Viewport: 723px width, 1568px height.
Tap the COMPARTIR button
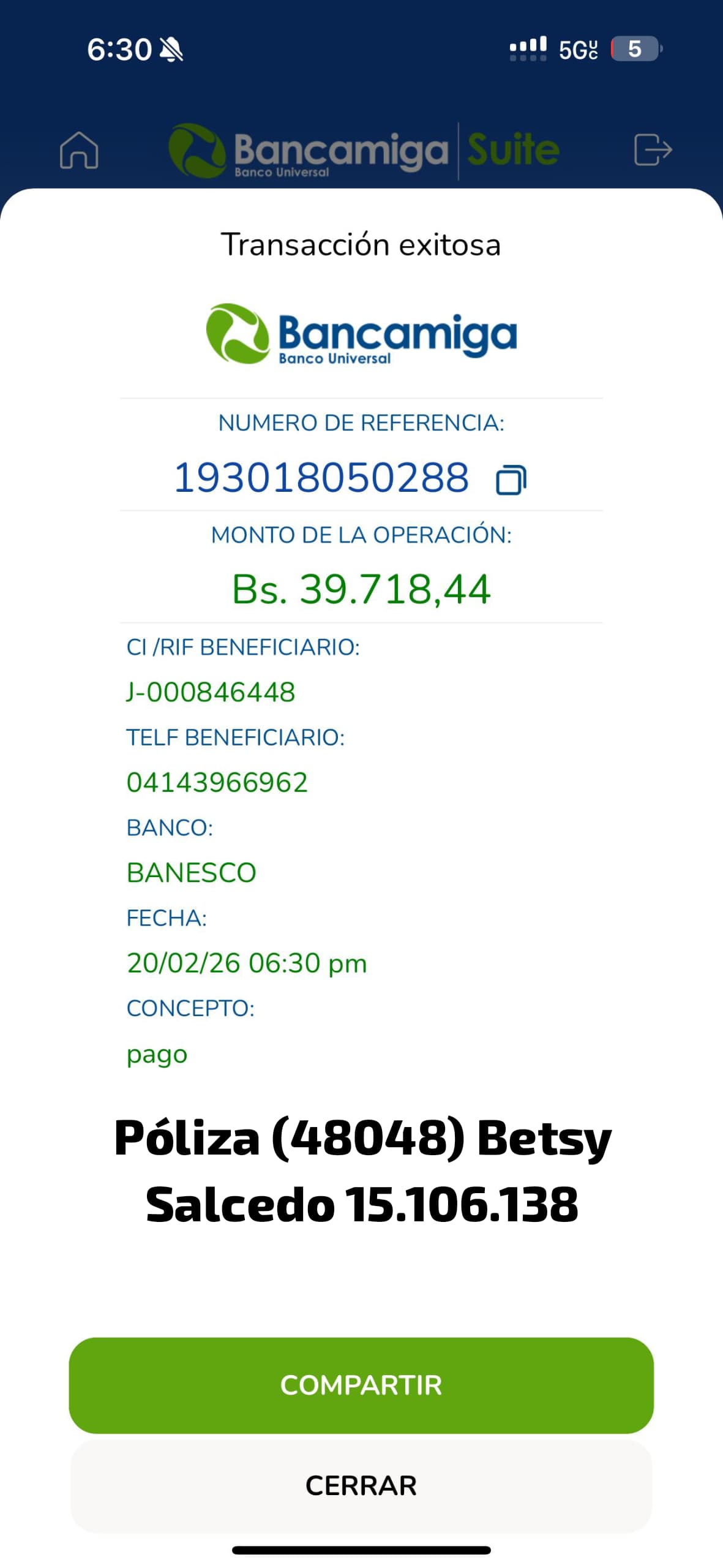[x=361, y=1385]
